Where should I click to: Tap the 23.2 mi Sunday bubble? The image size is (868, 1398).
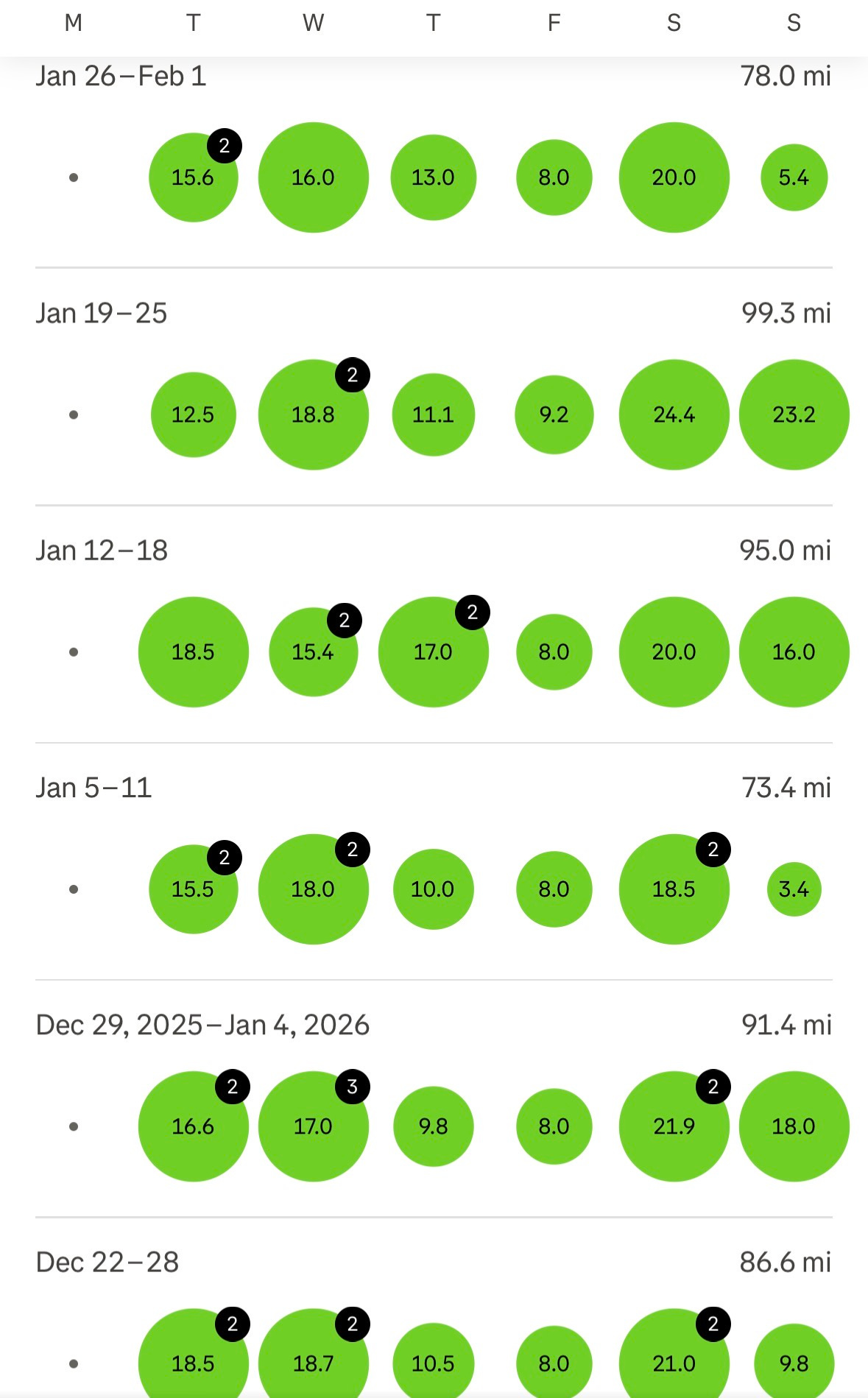click(794, 414)
